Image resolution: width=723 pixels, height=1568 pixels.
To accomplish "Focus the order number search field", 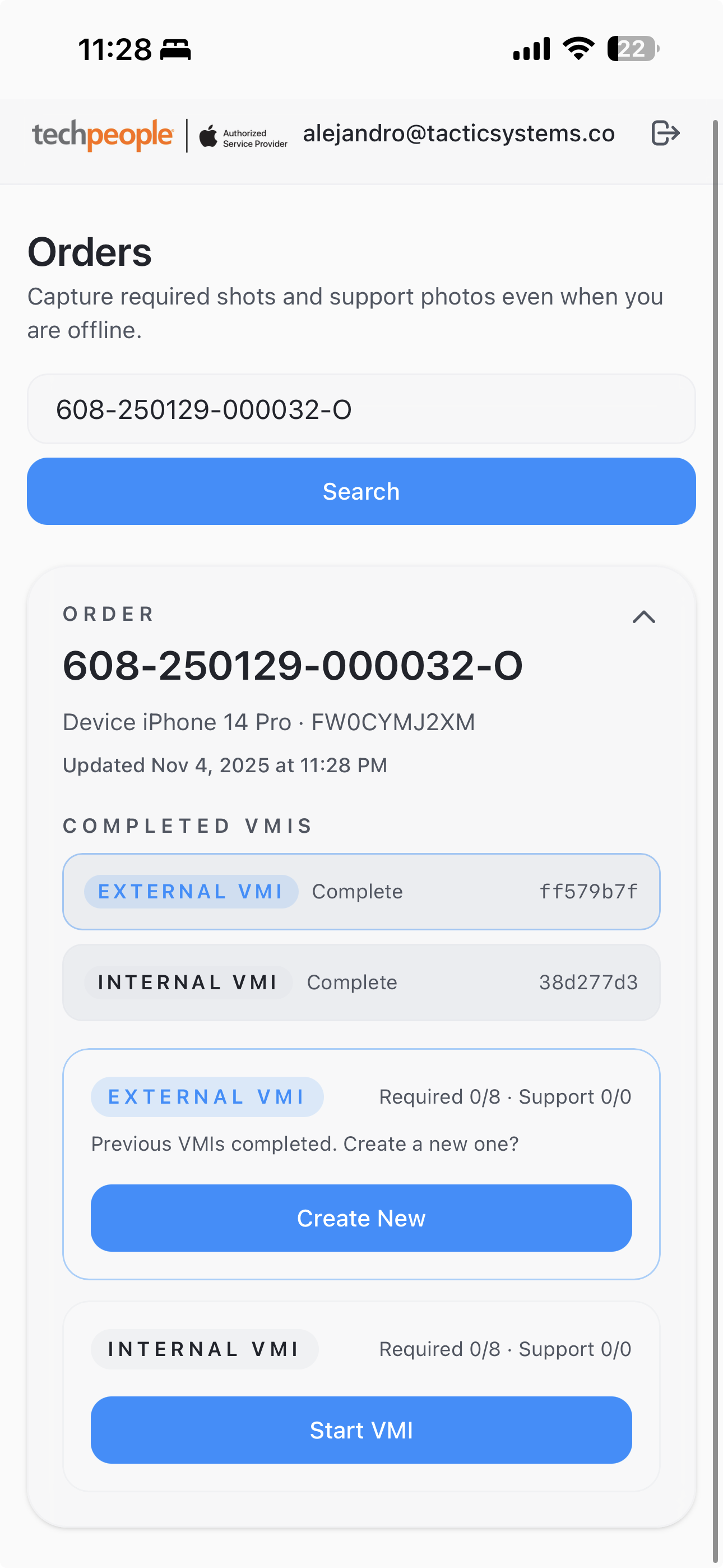I will [361, 409].
